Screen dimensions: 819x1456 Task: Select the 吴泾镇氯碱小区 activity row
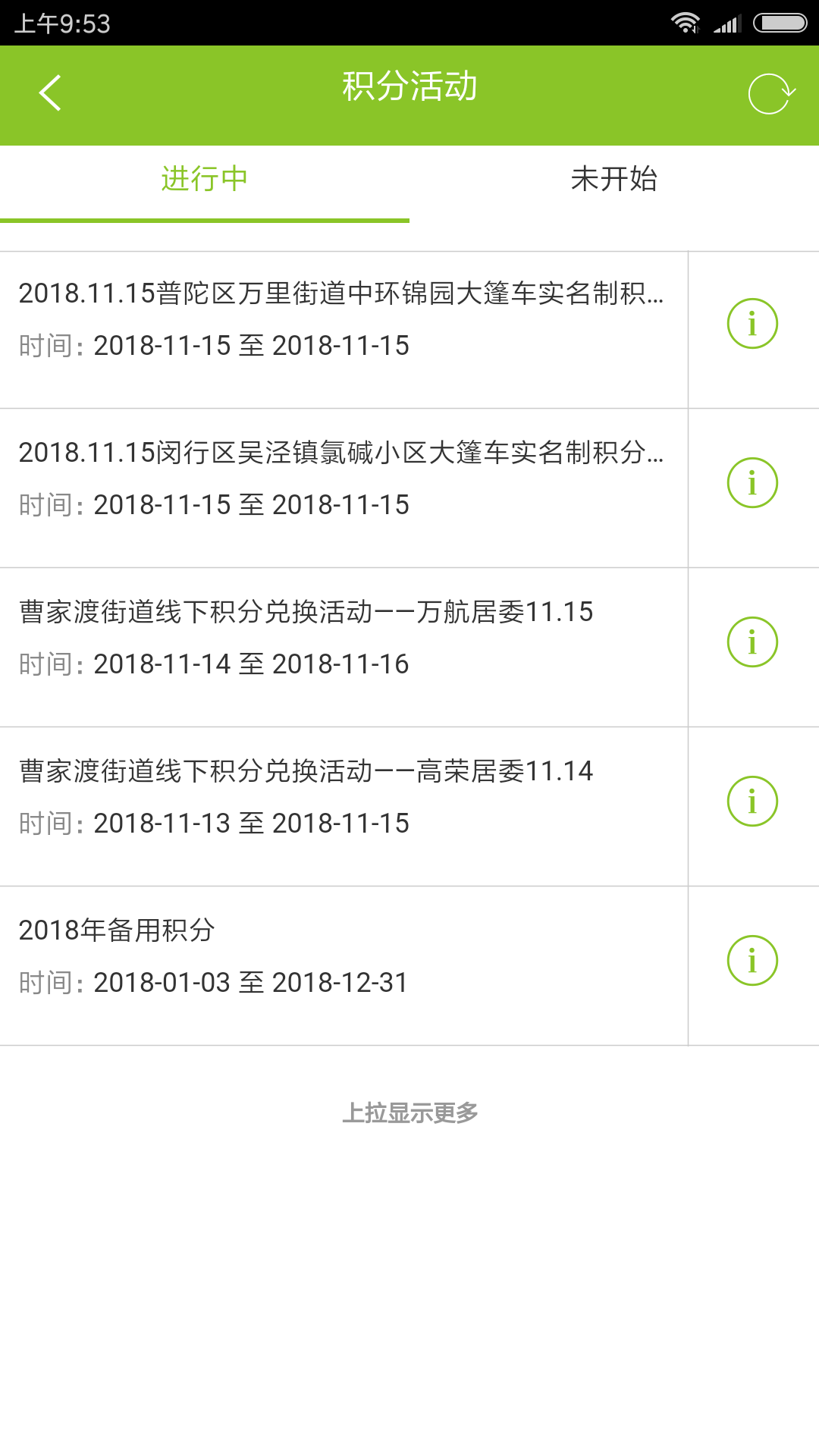pos(341,481)
